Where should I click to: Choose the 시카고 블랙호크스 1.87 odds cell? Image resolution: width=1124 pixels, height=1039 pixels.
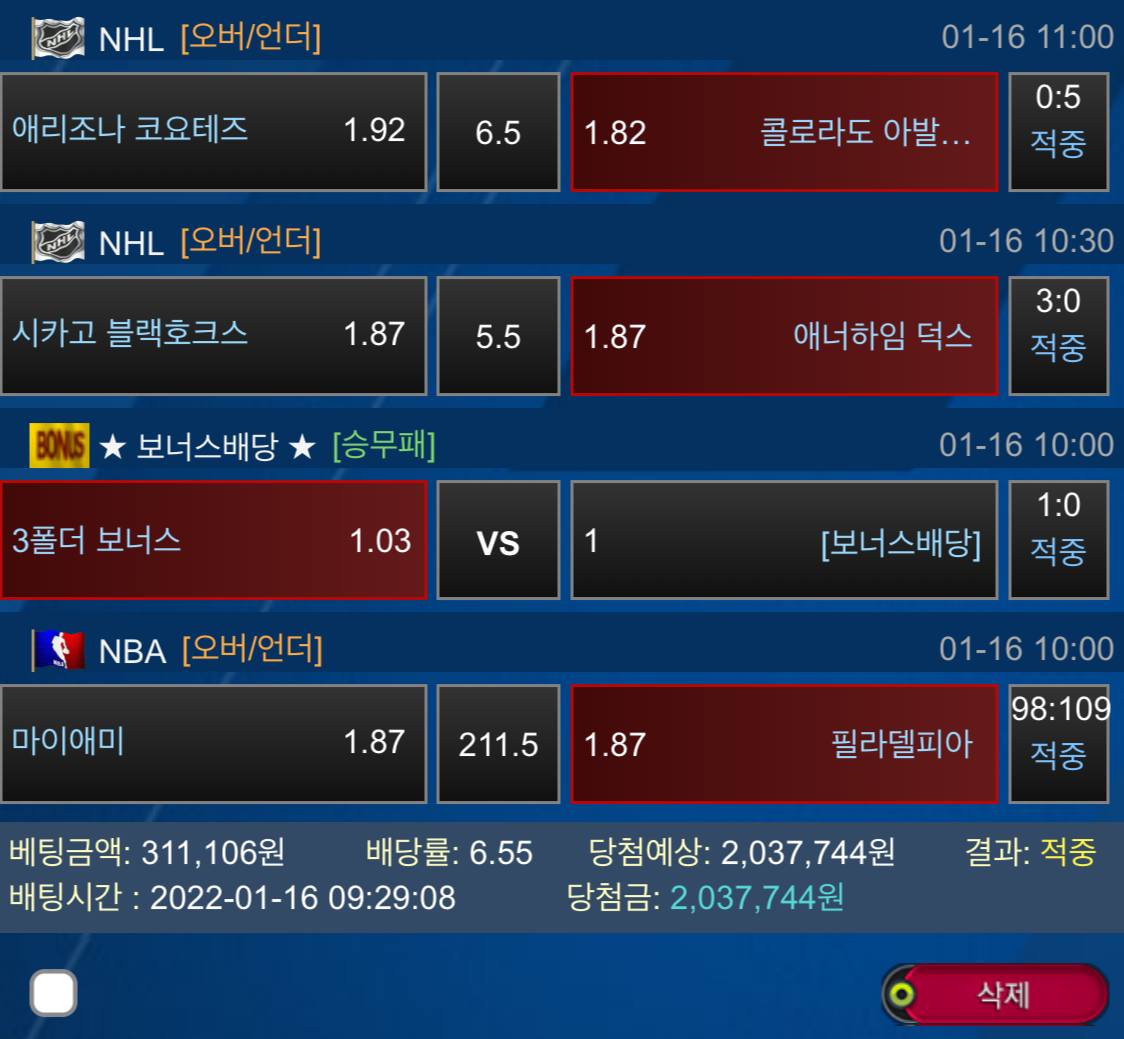(213, 335)
